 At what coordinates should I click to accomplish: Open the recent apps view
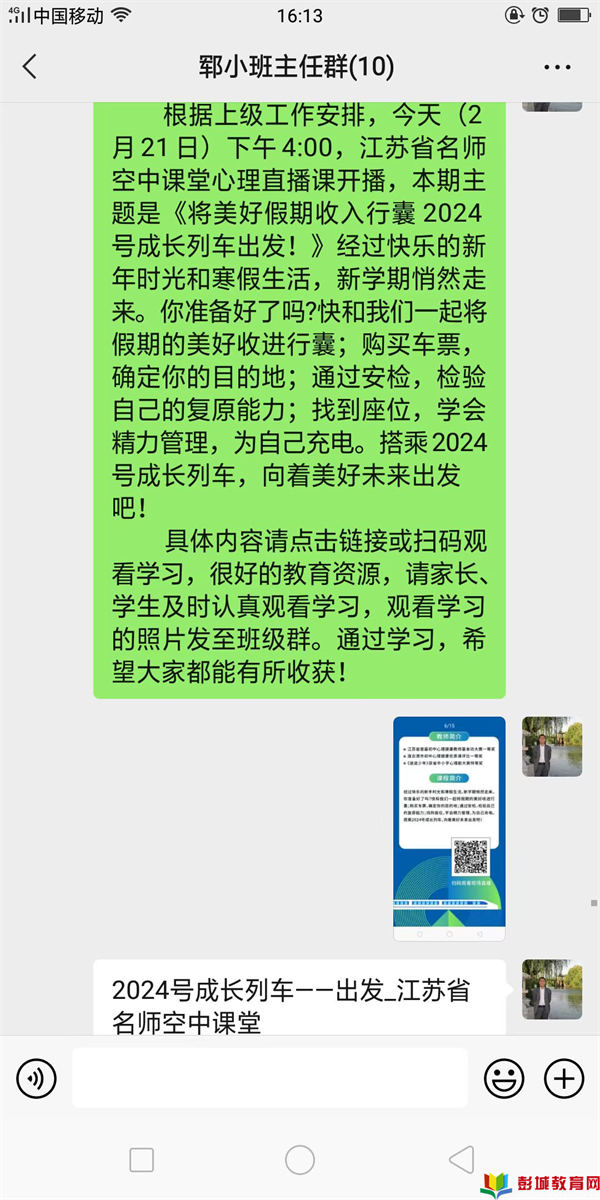coord(142,1159)
